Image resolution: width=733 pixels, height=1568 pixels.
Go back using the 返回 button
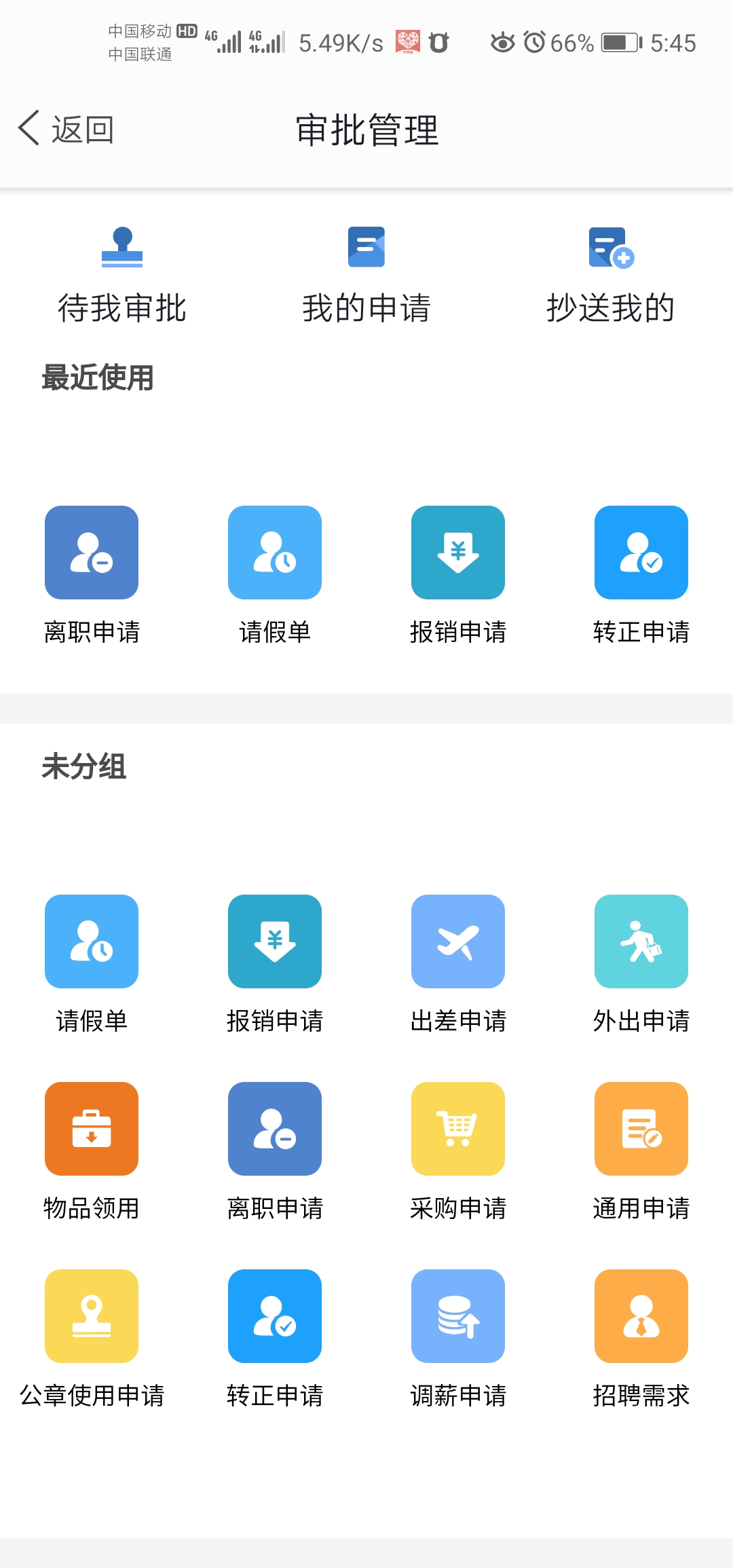[x=66, y=129]
